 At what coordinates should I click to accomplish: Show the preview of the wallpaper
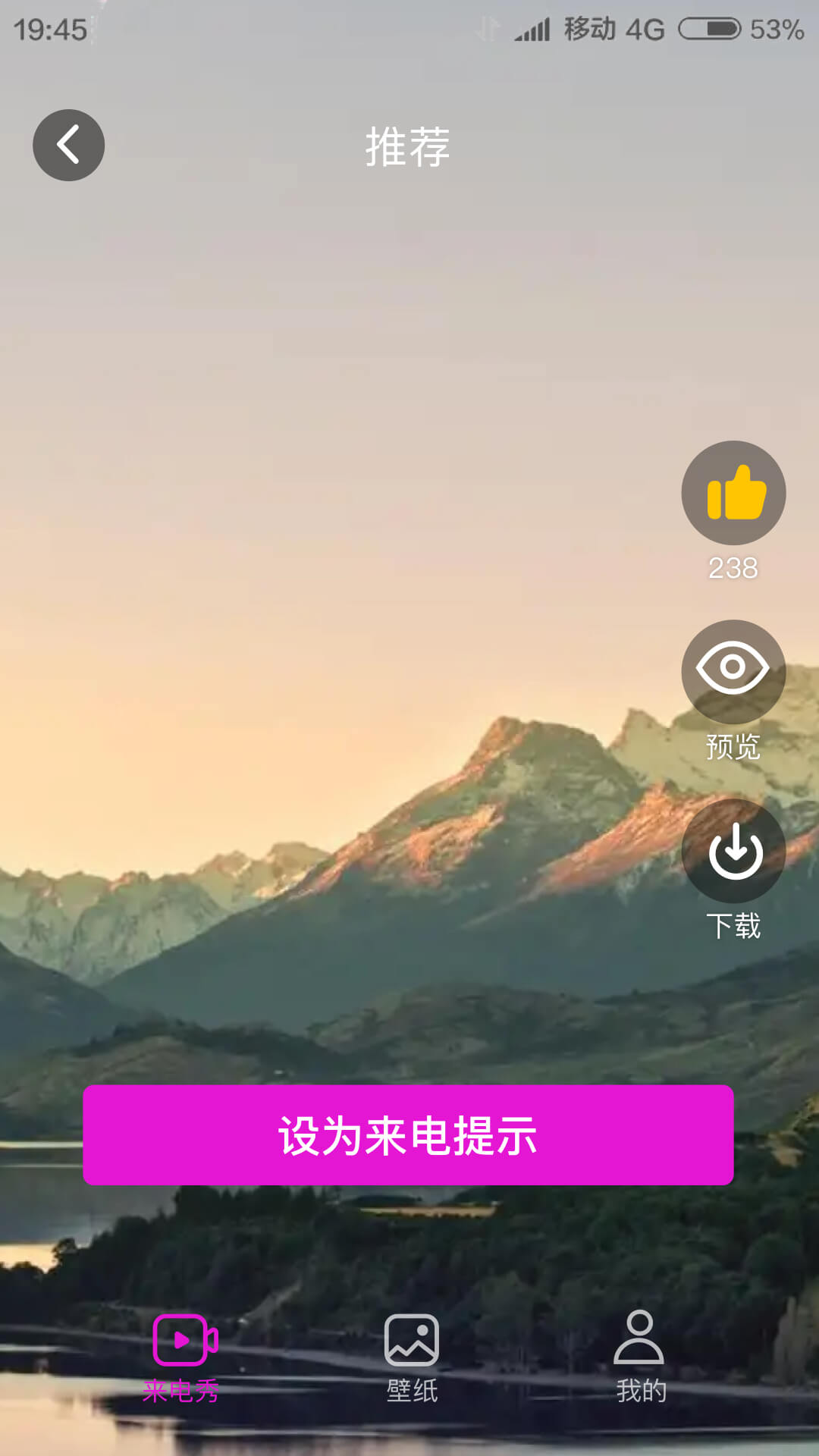(733, 671)
